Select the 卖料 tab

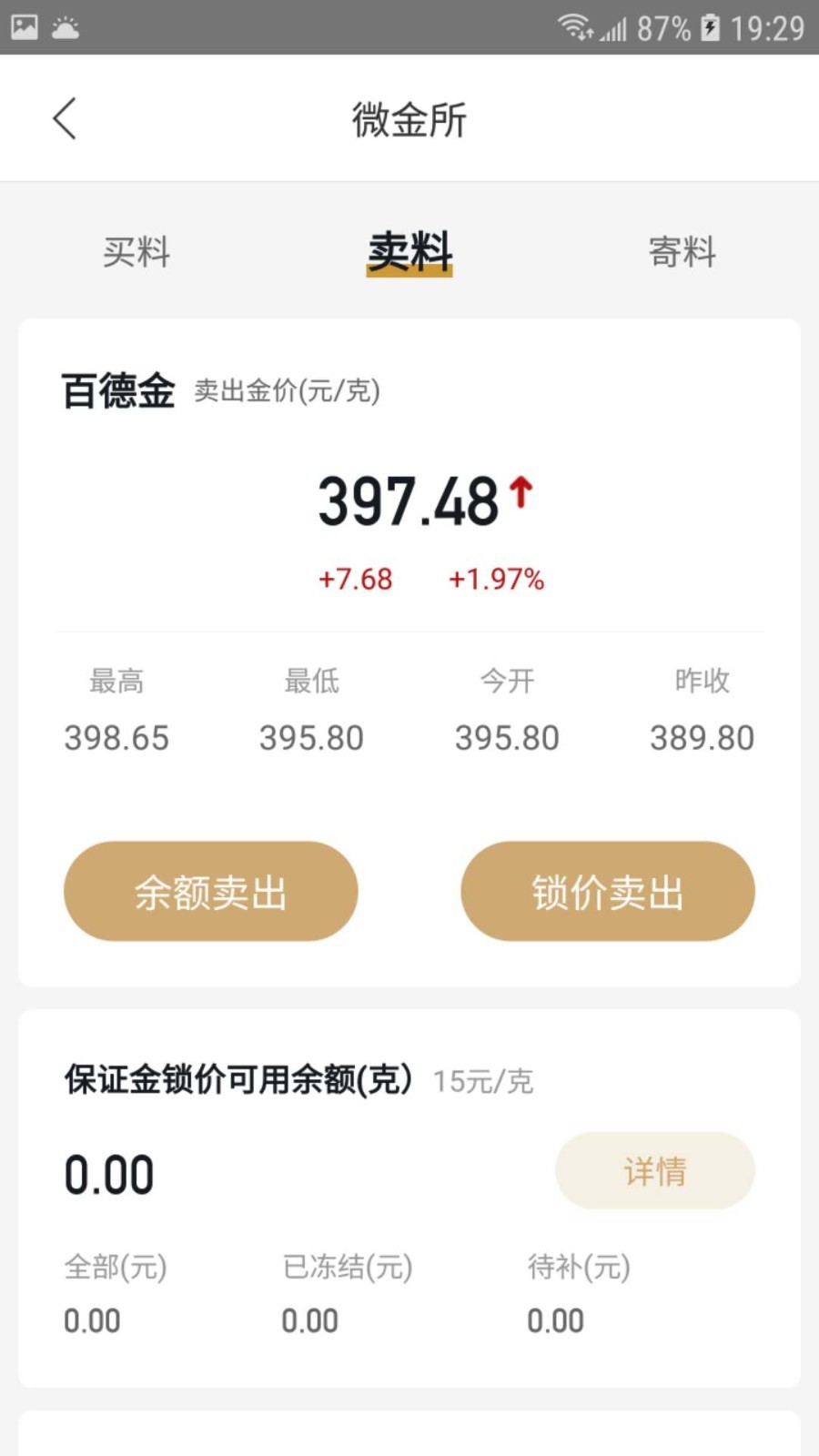coord(409,252)
